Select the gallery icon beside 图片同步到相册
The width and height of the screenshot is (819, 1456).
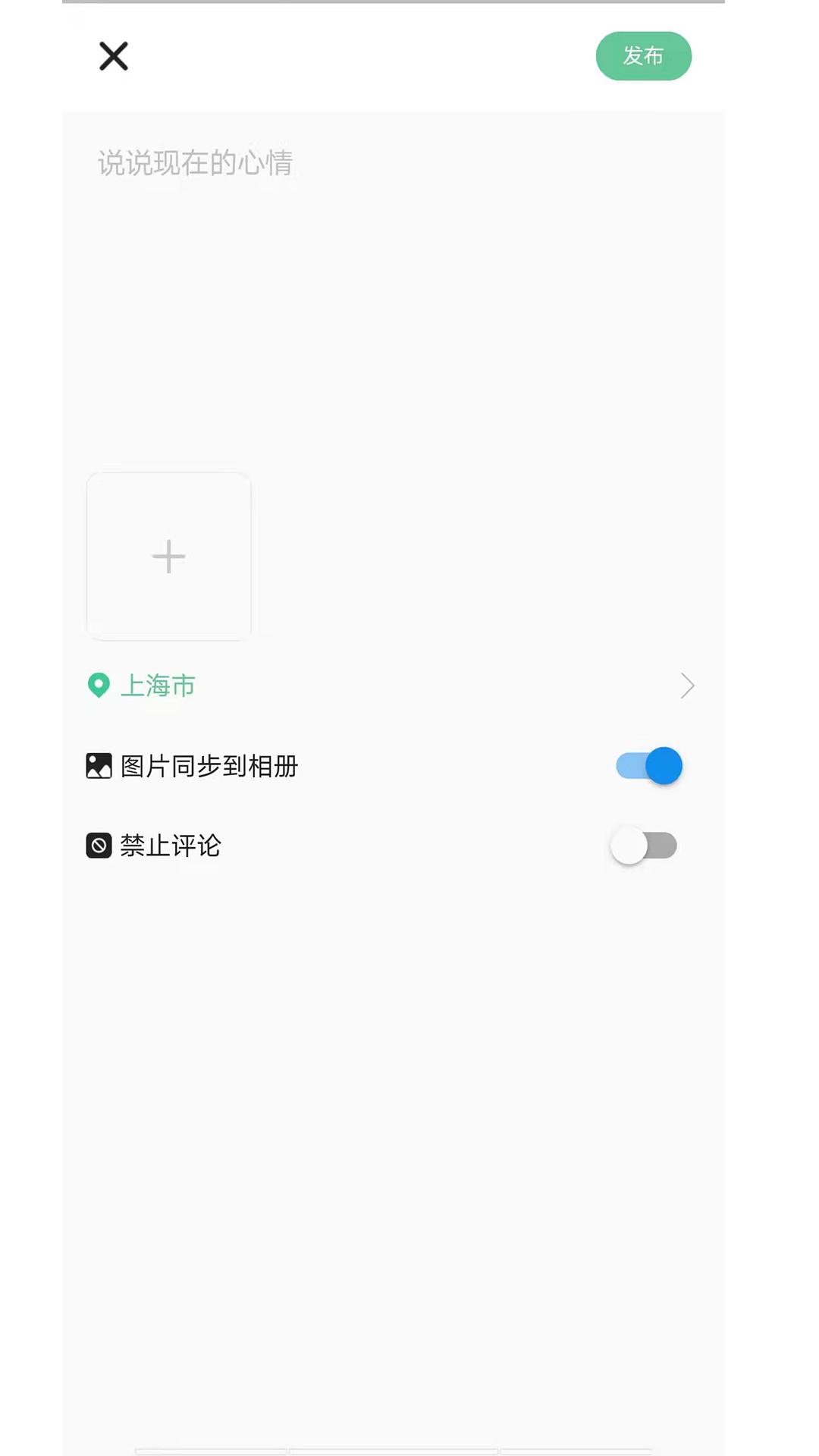99,765
